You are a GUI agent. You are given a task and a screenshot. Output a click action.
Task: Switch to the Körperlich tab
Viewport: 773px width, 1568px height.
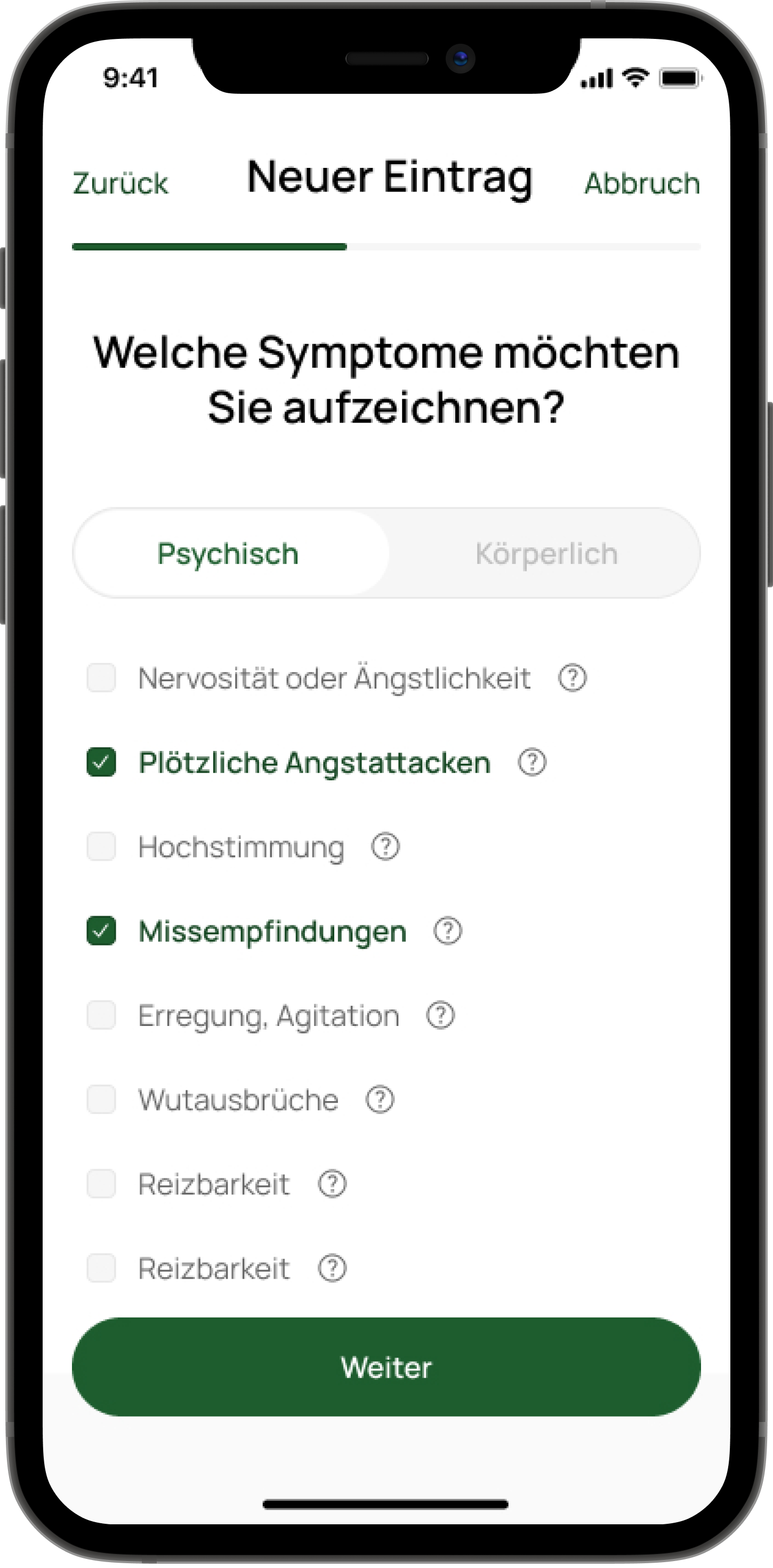[x=545, y=553]
